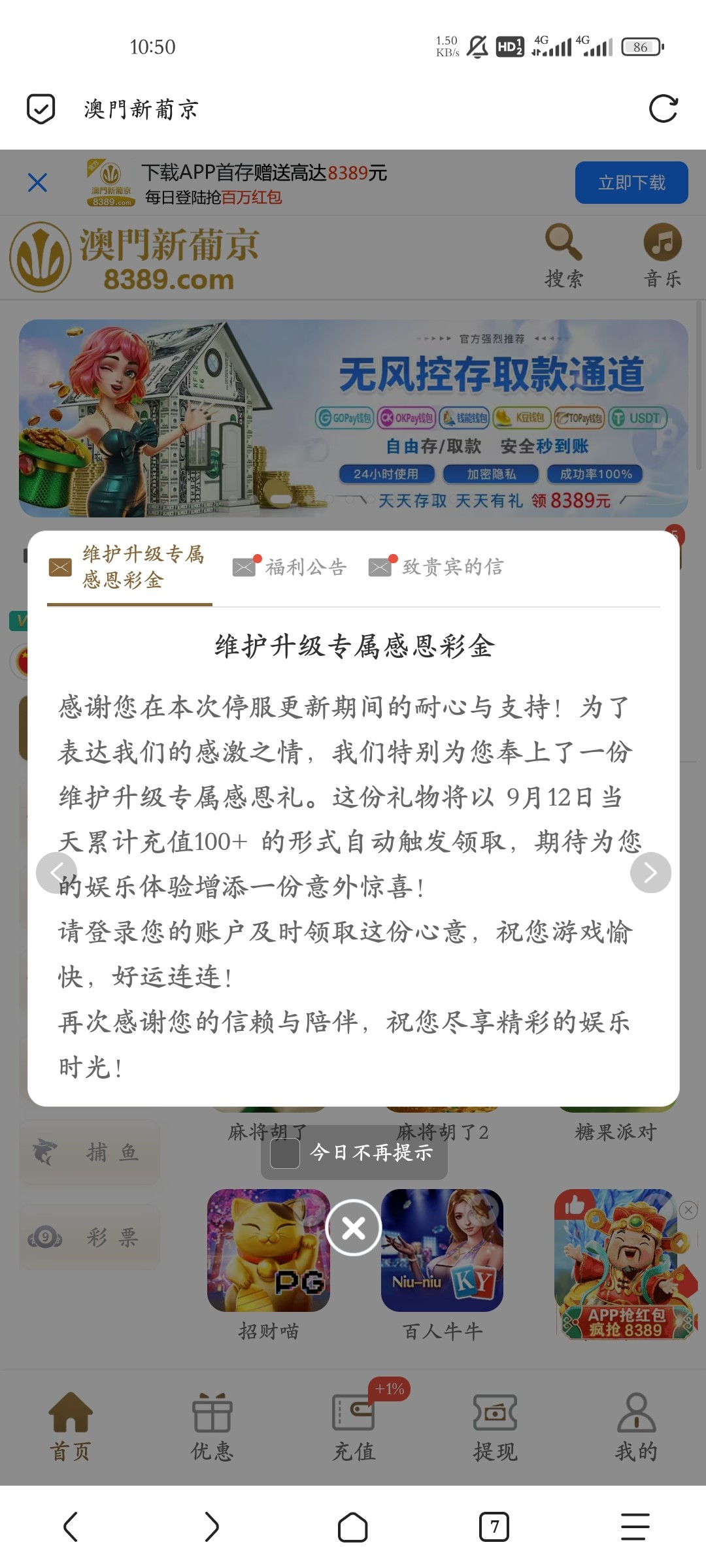Open the 无风控存取款通道 promo banner
The image size is (706, 1568).
coord(353,418)
